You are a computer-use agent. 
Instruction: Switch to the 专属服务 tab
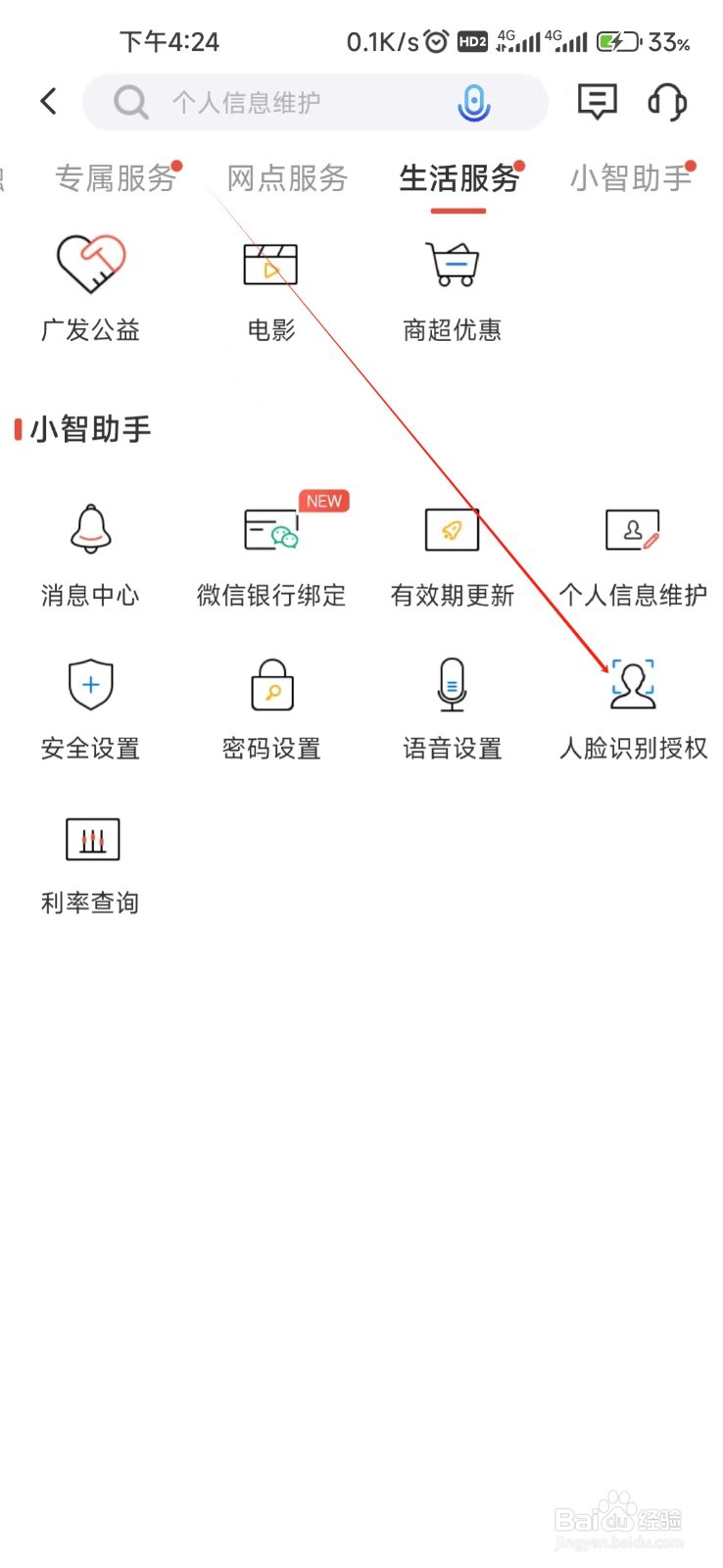tap(116, 178)
